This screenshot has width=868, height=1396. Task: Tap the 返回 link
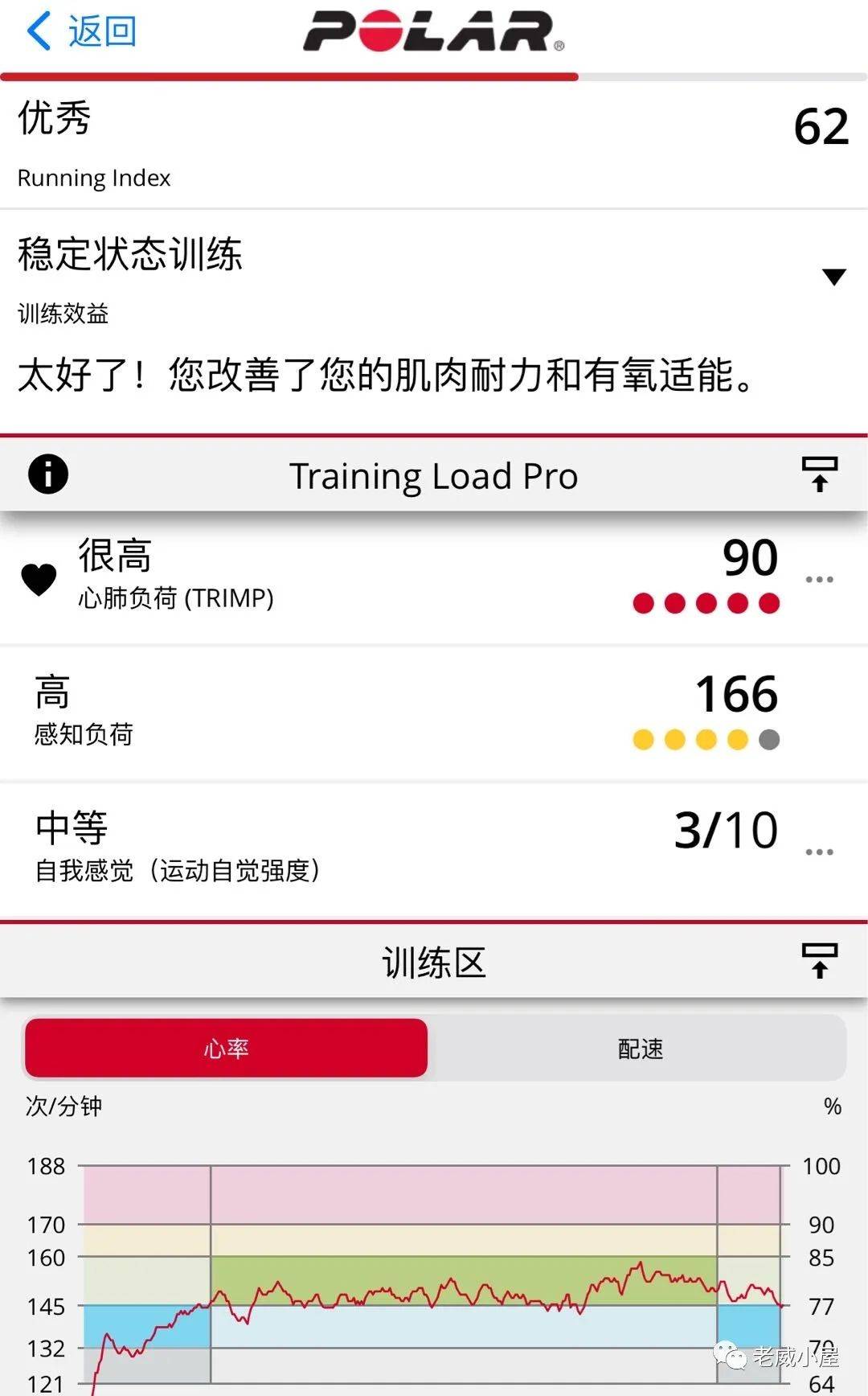103,31
